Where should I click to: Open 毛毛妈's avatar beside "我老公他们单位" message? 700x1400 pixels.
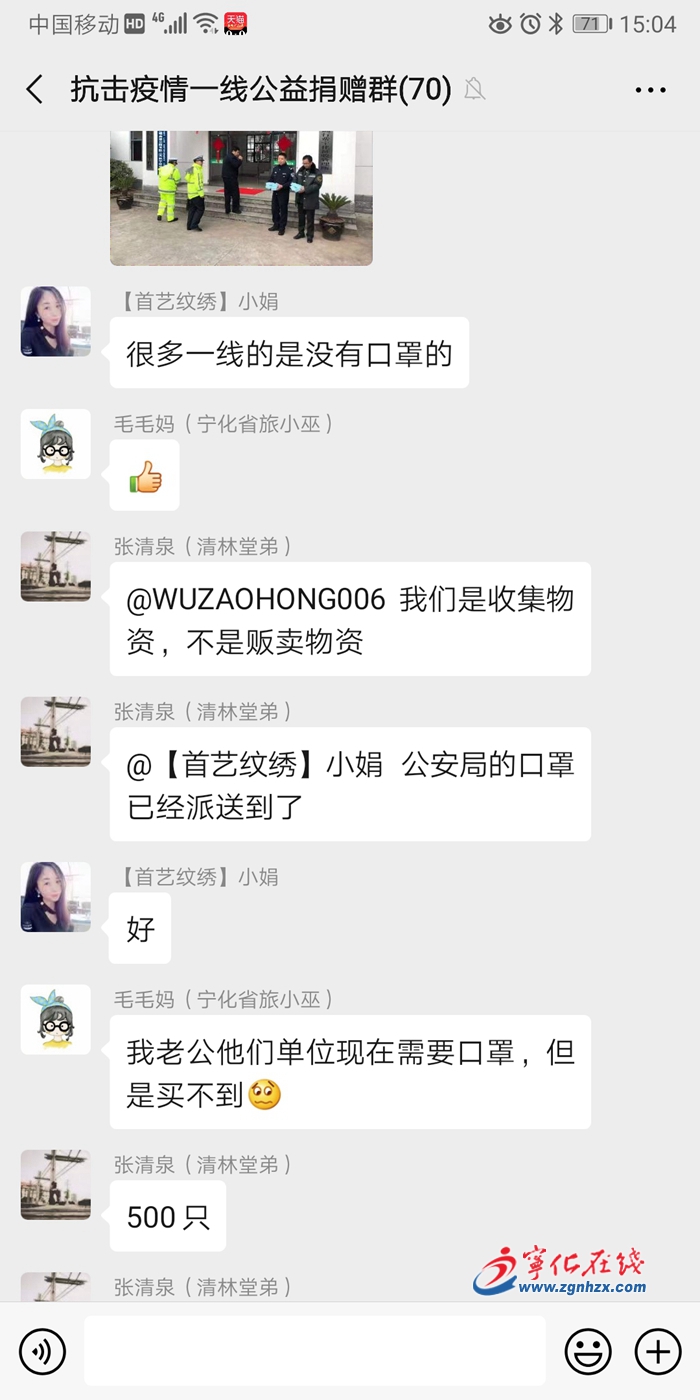(x=56, y=1020)
